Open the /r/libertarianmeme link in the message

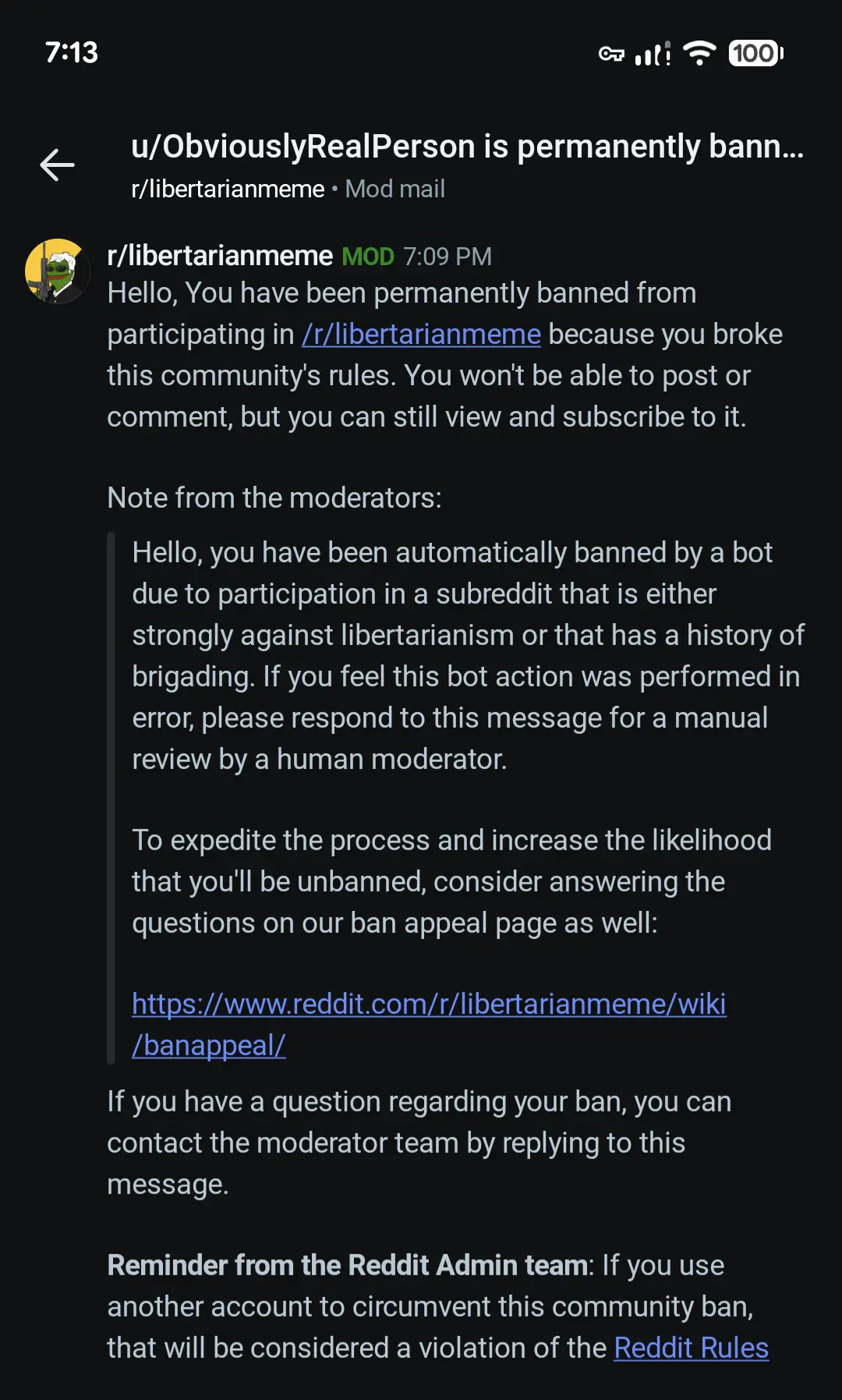click(421, 335)
